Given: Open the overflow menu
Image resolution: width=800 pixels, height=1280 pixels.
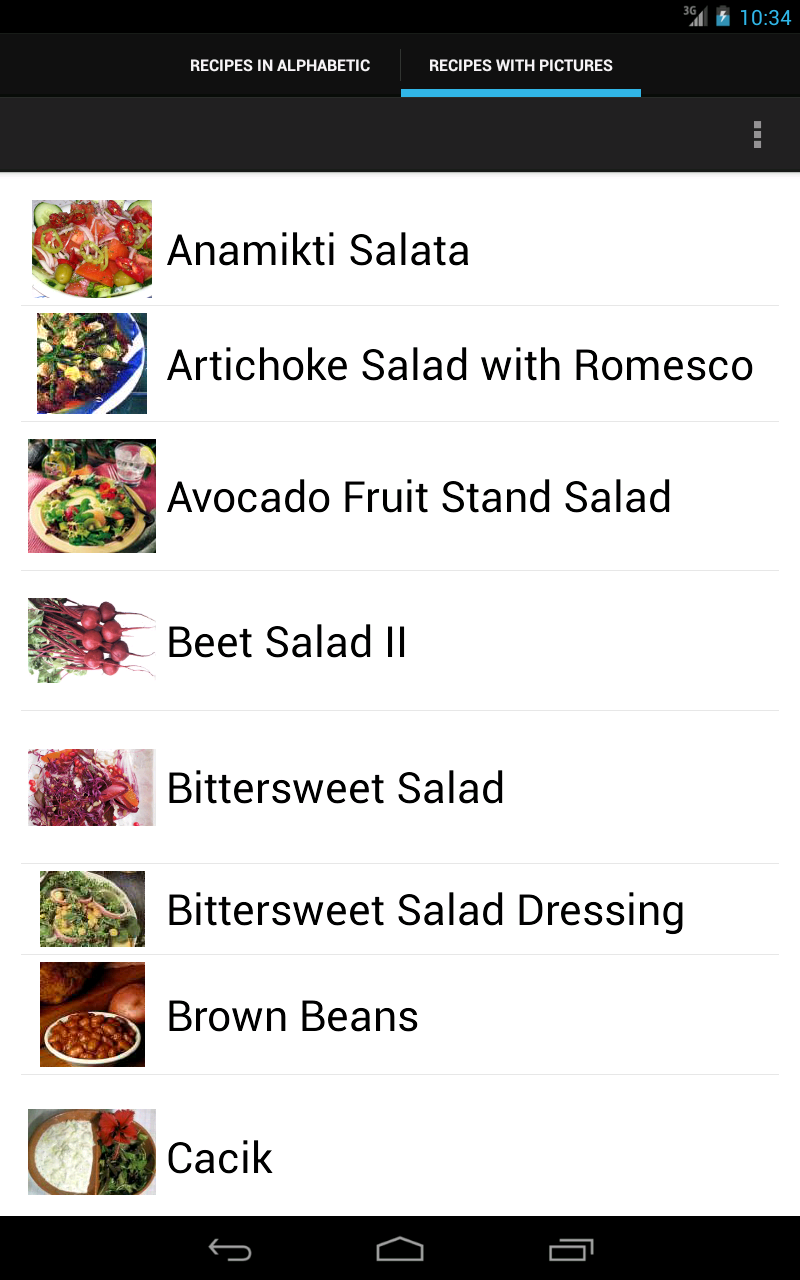Looking at the screenshot, I should point(757,135).
